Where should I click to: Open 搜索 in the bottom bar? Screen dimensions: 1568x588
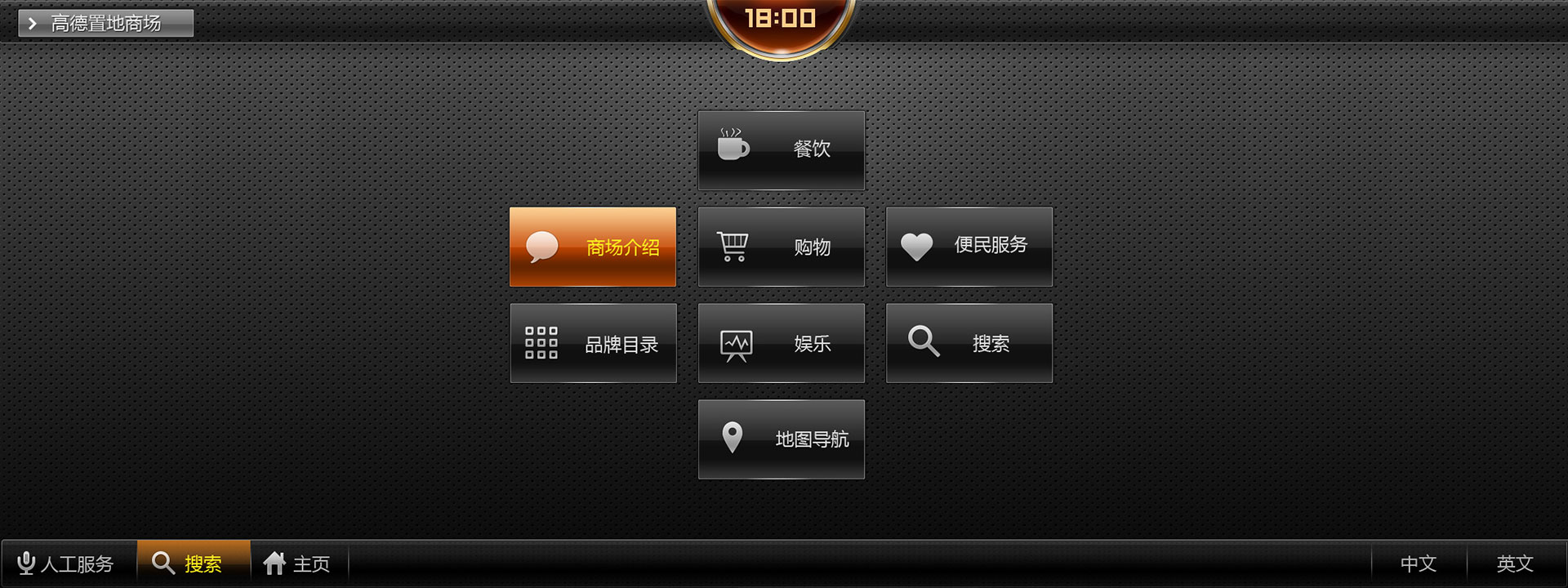tap(193, 563)
